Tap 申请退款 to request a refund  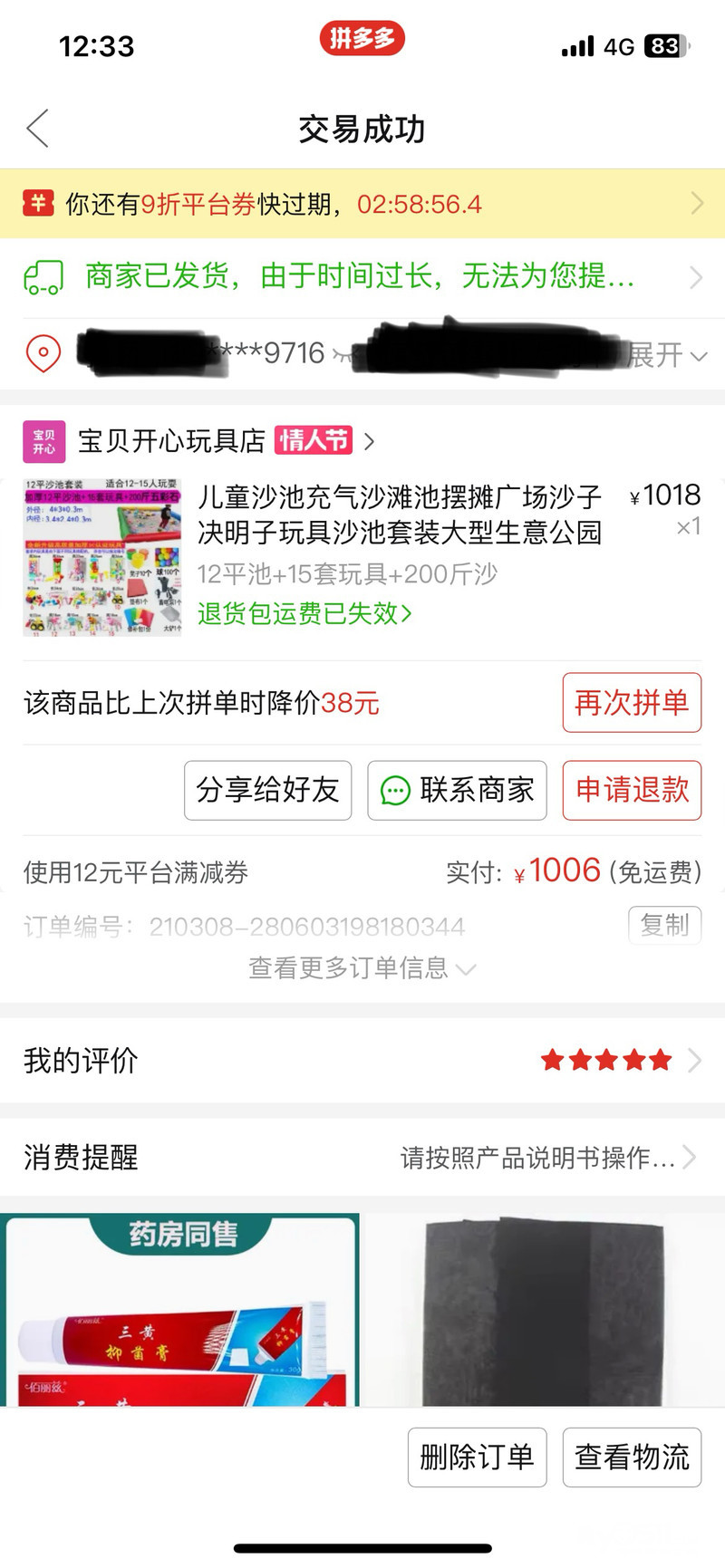click(632, 790)
